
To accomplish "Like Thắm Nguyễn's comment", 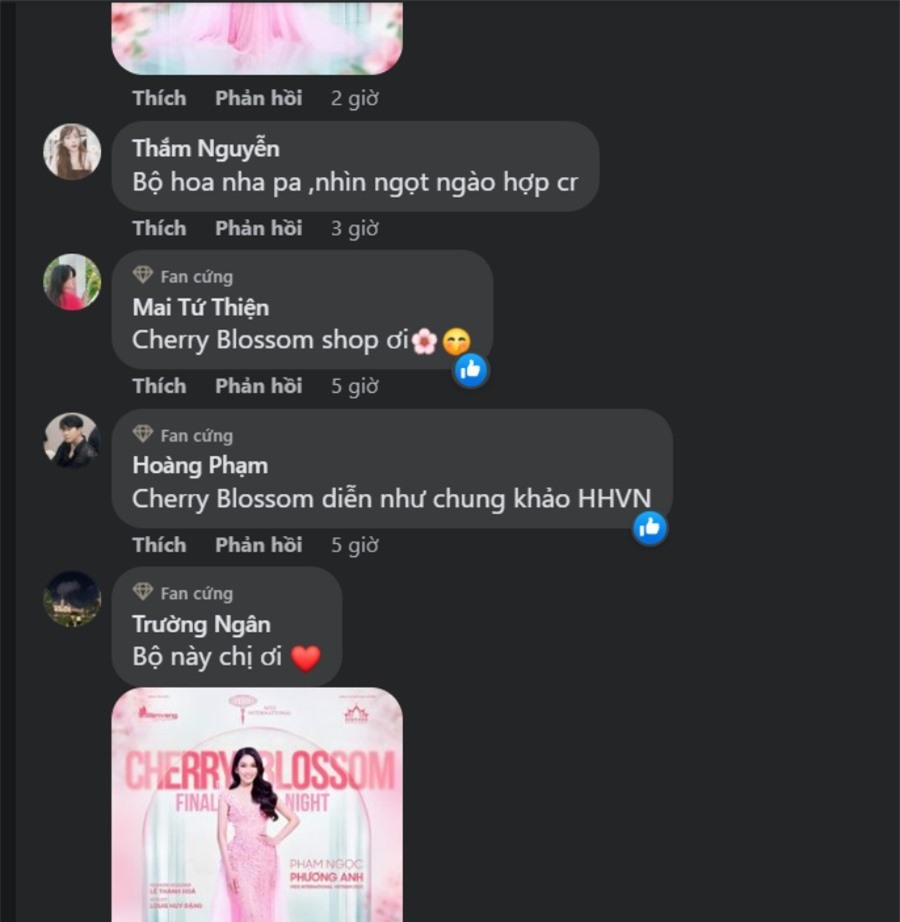I will [x=159, y=228].
